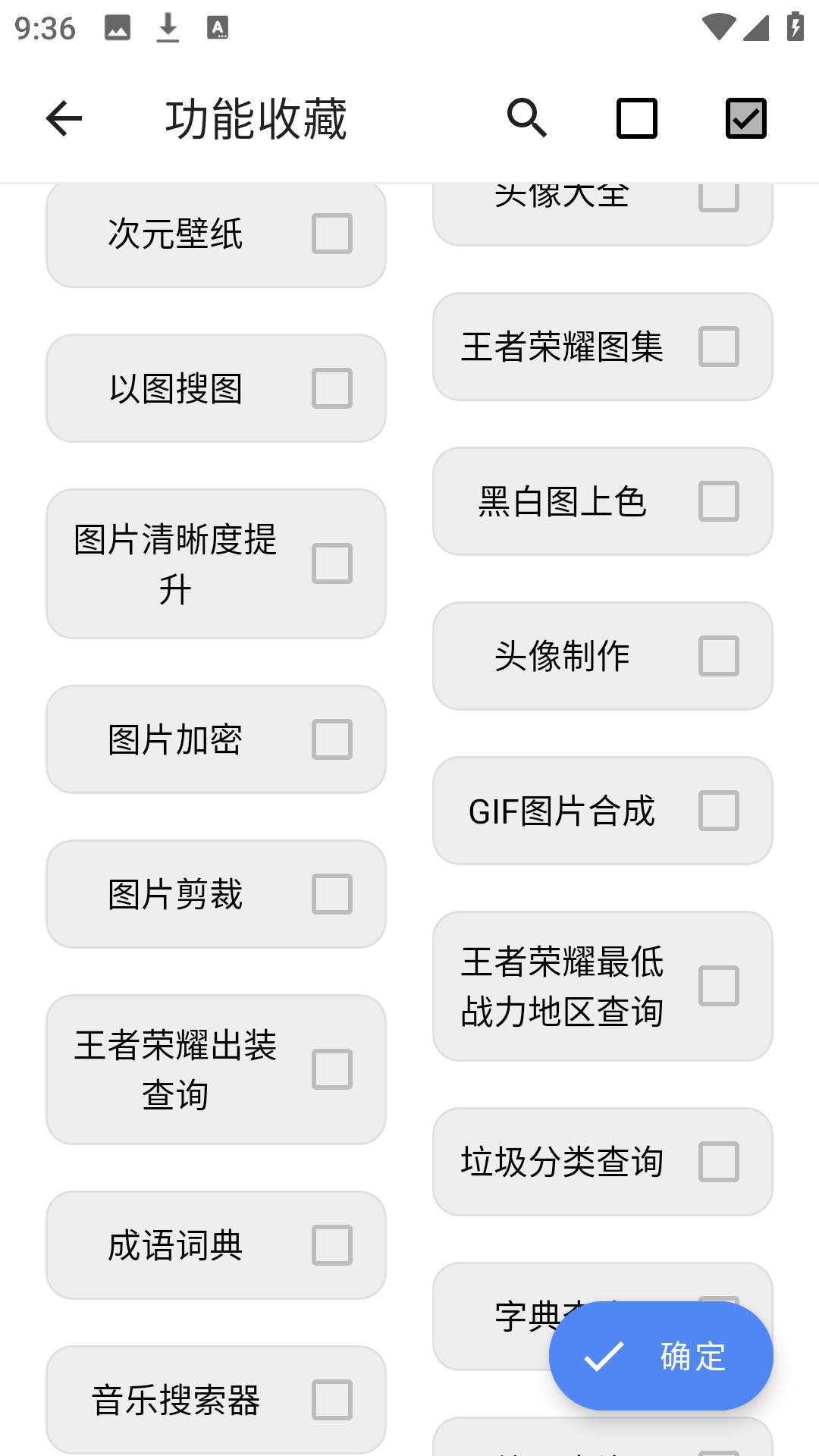Select the 王者荣耀图集 checkbox
819x1456 pixels.
tap(719, 346)
